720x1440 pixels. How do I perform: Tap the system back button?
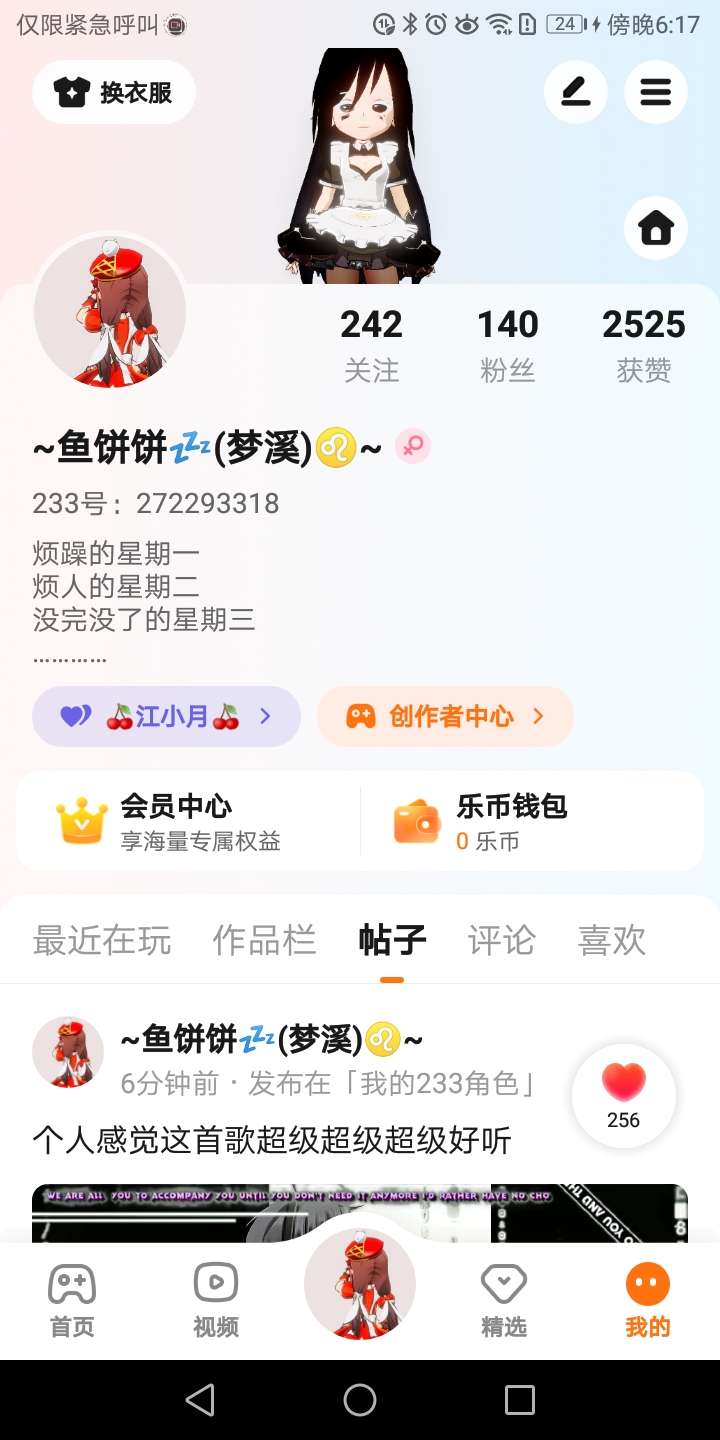tap(200, 1400)
